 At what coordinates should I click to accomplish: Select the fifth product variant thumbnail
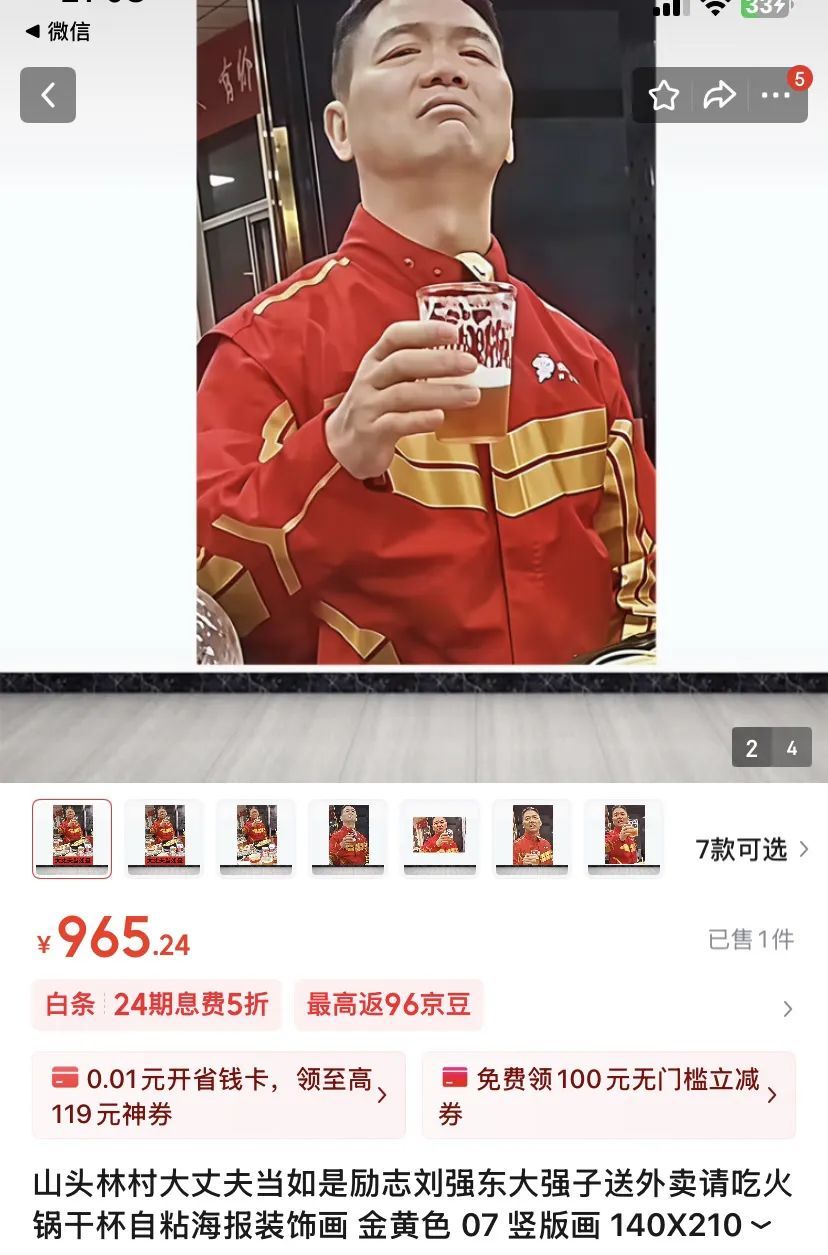[x=440, y=838]
